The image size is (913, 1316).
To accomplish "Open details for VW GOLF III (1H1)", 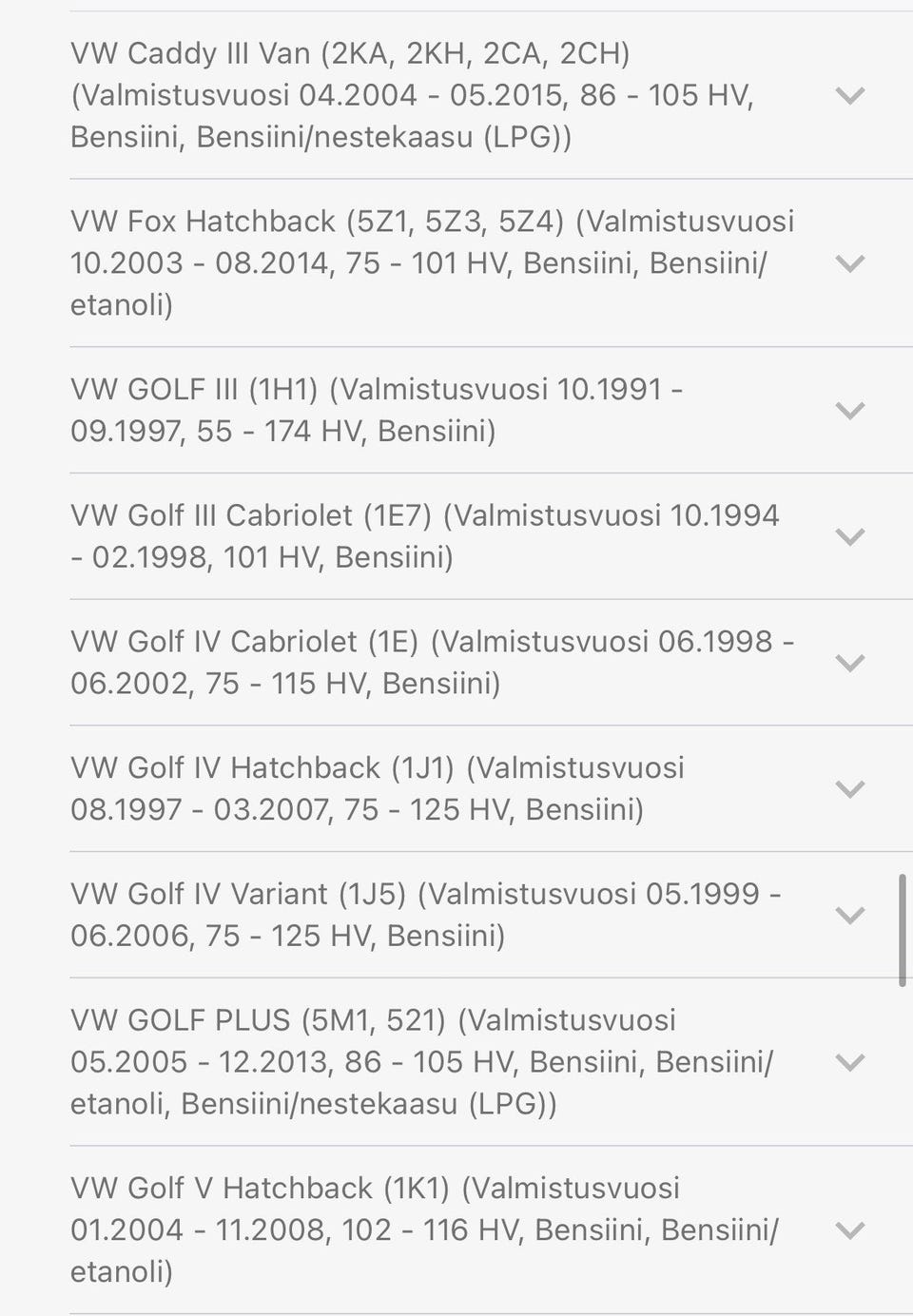I will (848, 411).
